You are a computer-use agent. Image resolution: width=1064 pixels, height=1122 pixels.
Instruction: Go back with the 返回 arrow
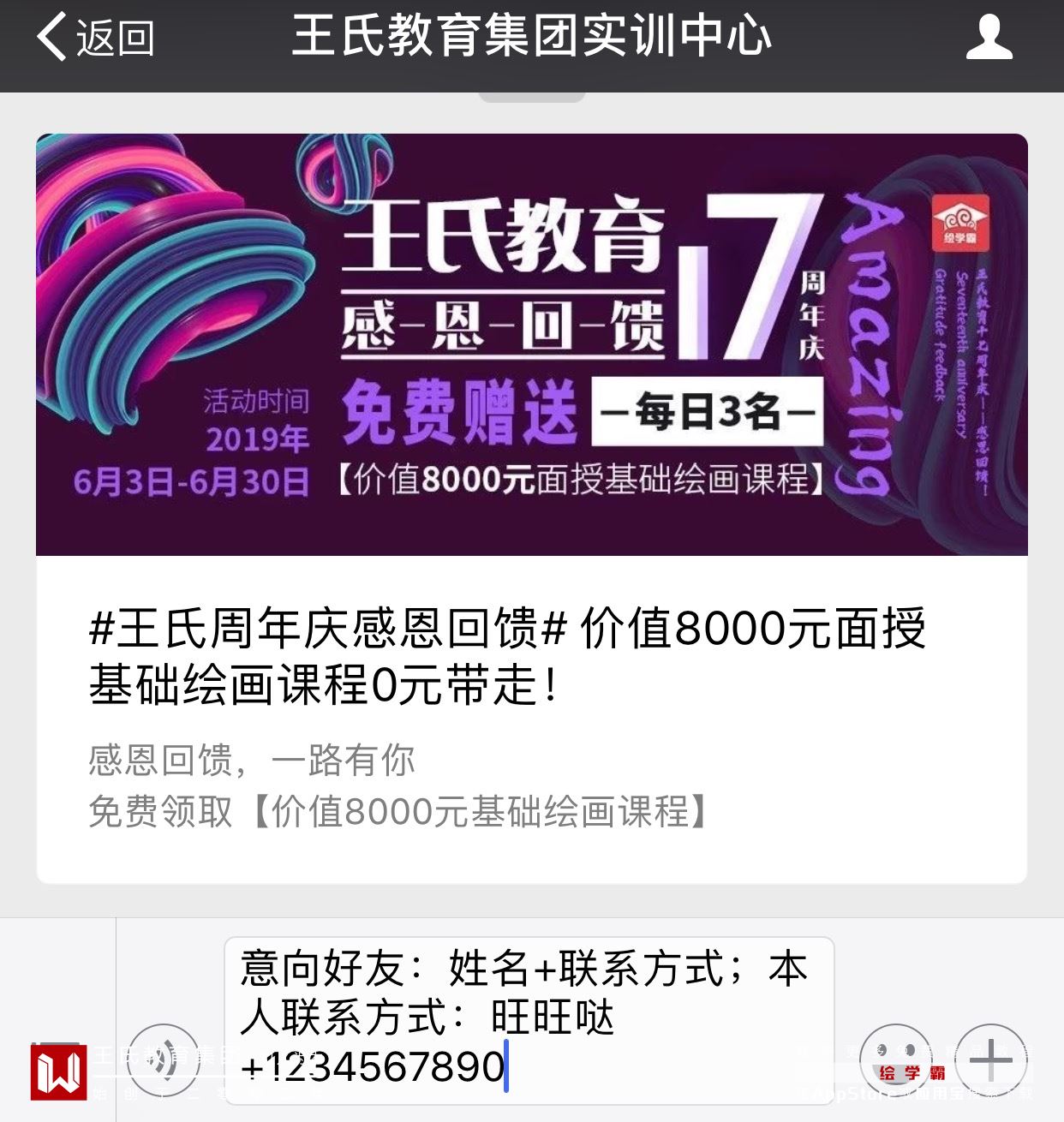[x=93, y=38]
